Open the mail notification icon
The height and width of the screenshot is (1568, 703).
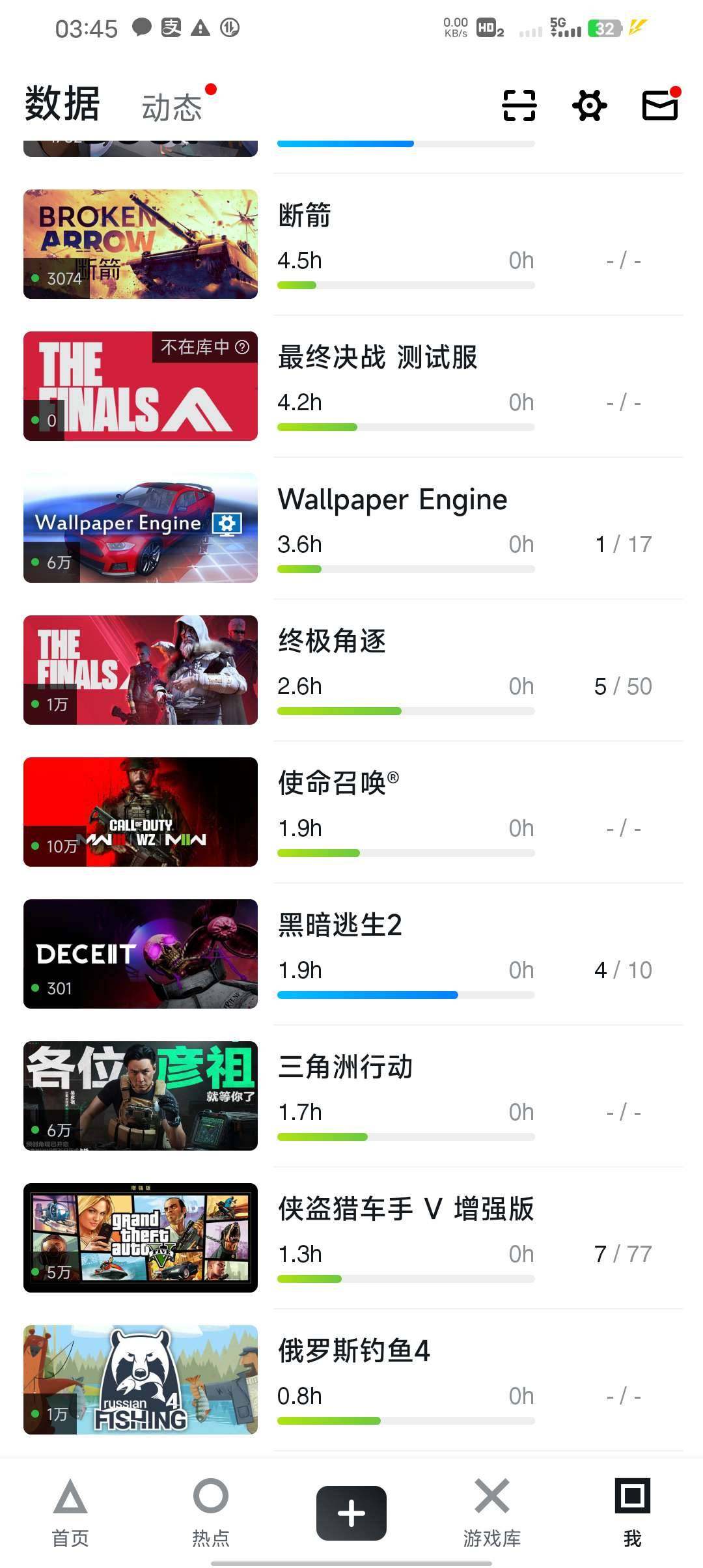click(659, 105)
